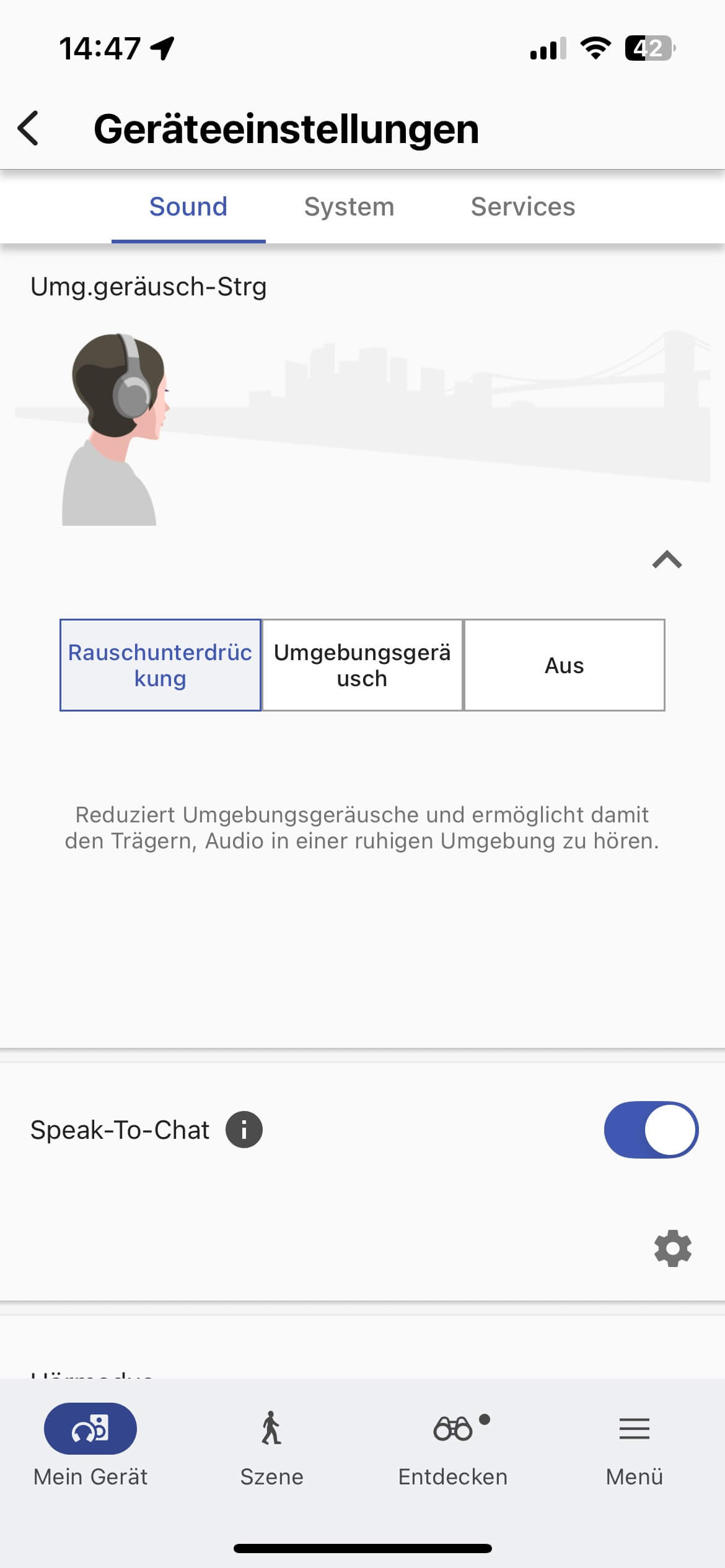Select Umgebungsgeräusch mode
This screenshot has width=725, height=1568.
pos(362,665)
